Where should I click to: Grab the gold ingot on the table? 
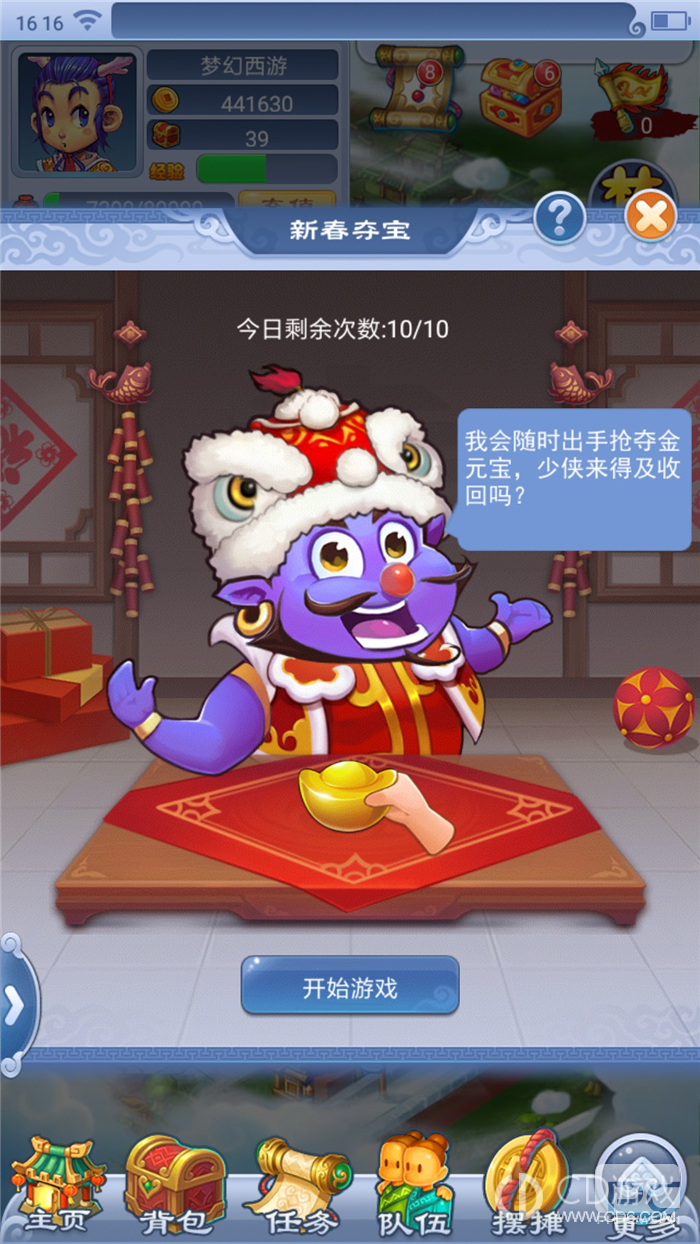point(350,795)
